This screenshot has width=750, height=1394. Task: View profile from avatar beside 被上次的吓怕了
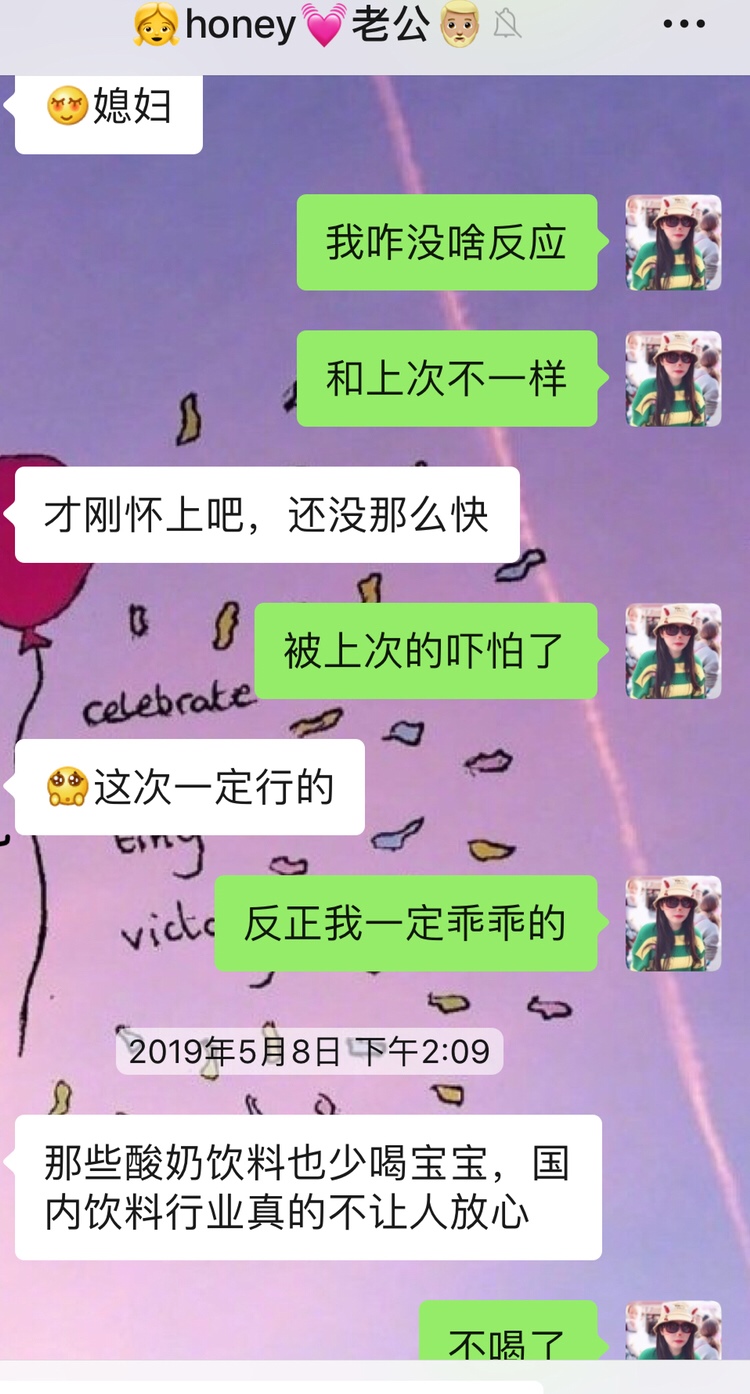click(673, 651)
